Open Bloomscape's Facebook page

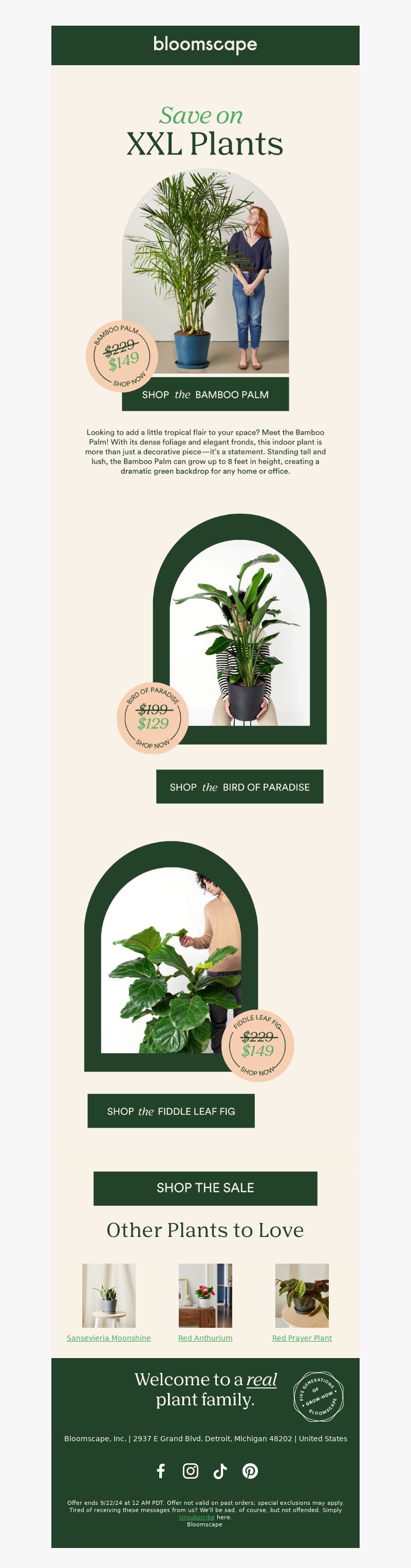coord(161,1471)
